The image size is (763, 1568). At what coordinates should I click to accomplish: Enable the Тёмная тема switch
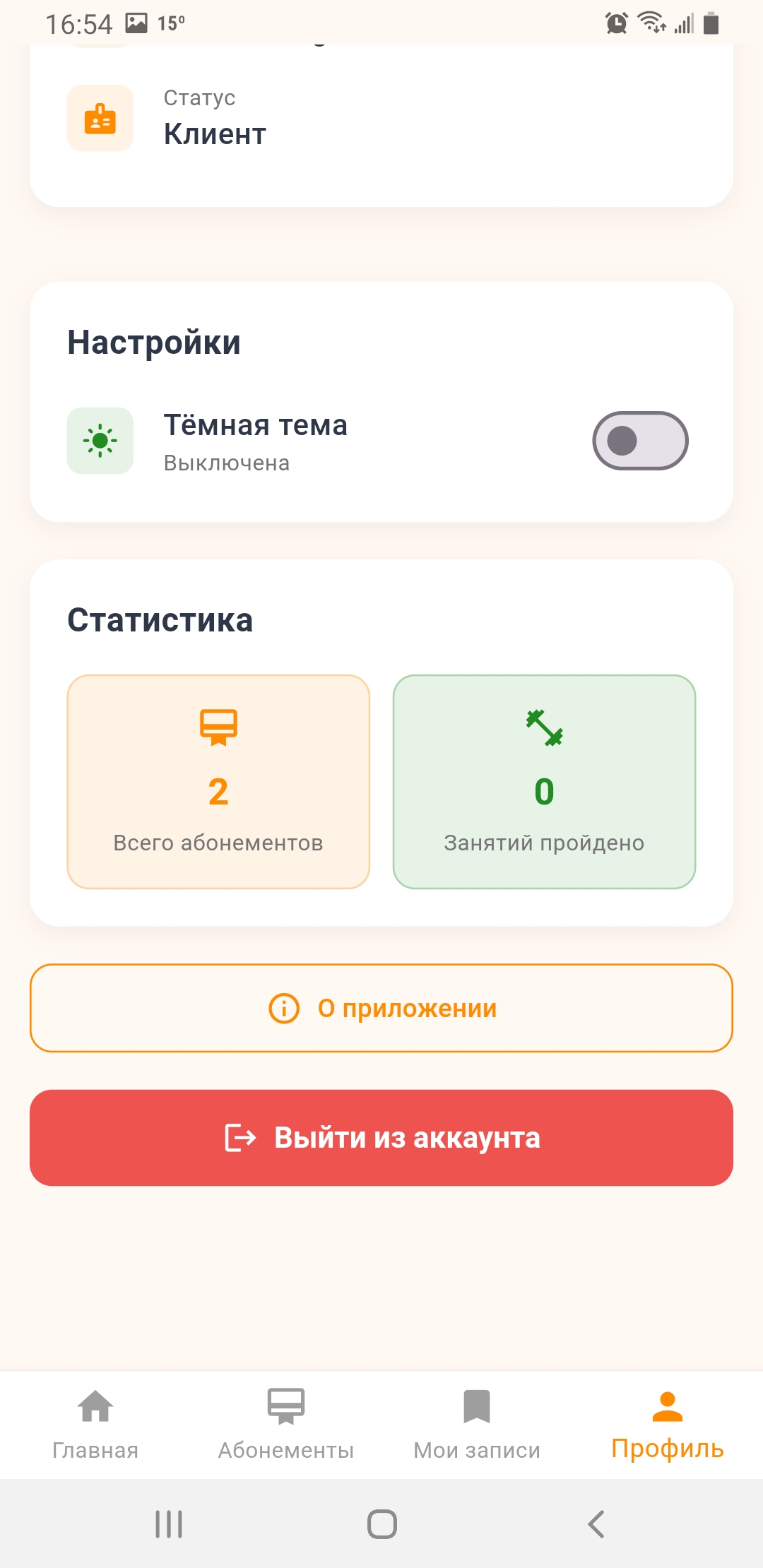click(x=640, y=441)
